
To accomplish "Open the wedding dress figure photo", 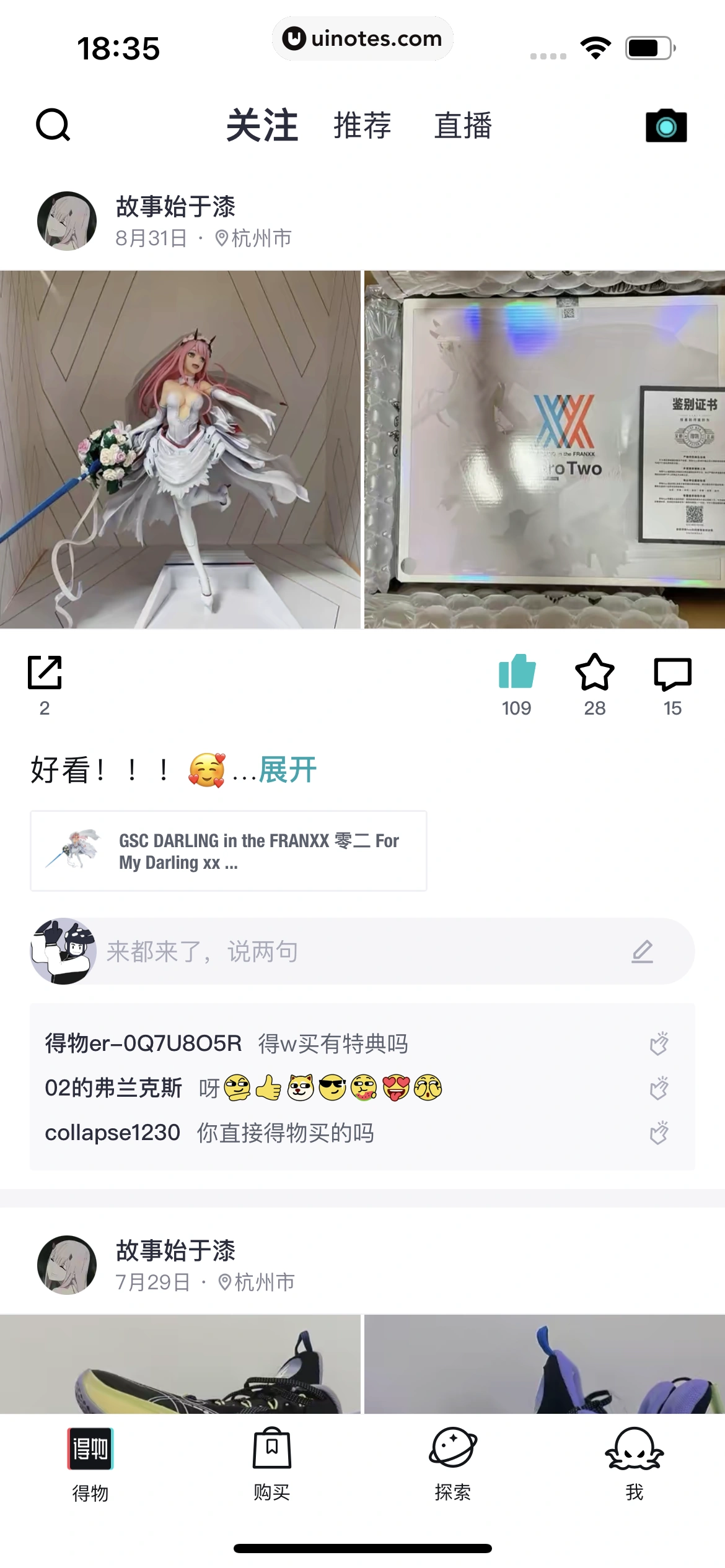I will click(180, 450).
